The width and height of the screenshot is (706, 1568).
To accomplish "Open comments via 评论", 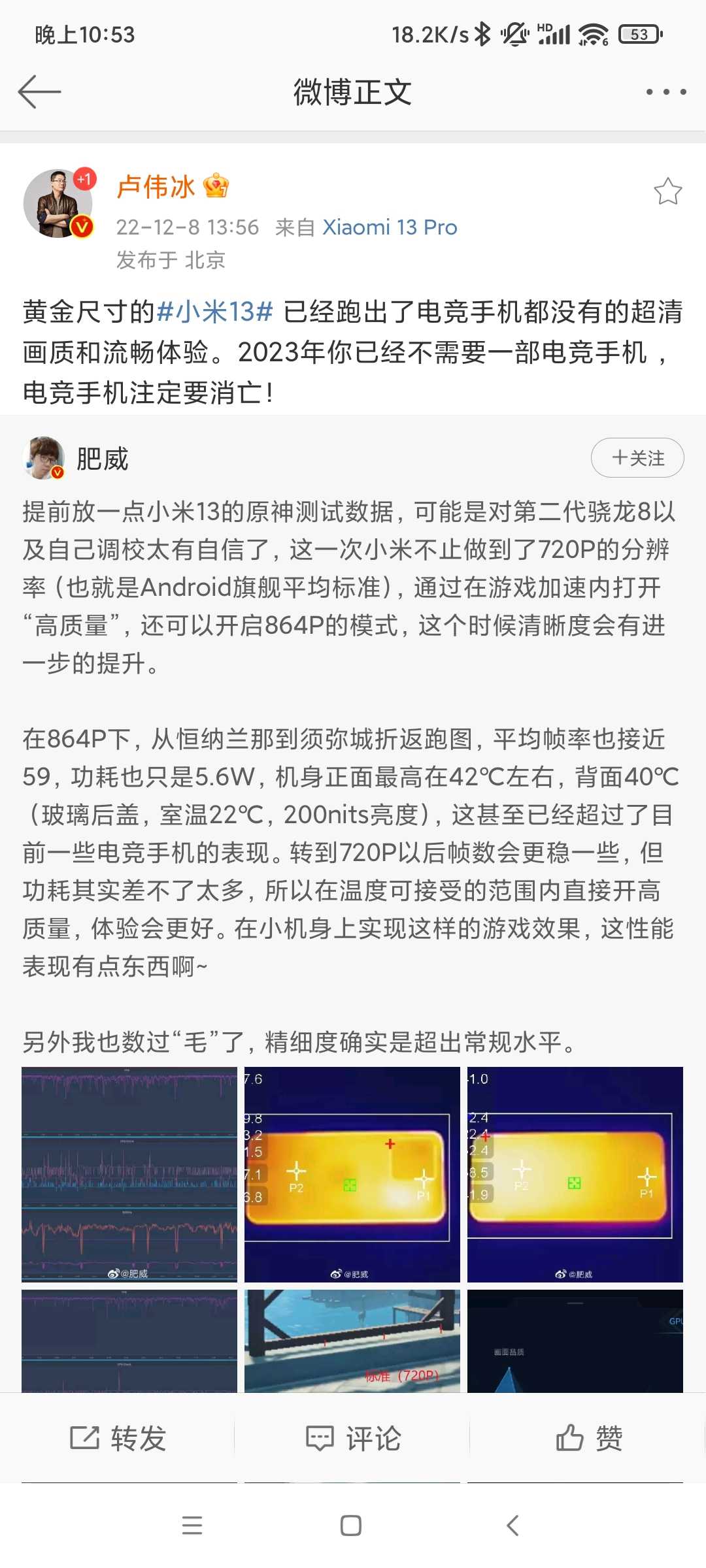I will [x=353, y=1438].
